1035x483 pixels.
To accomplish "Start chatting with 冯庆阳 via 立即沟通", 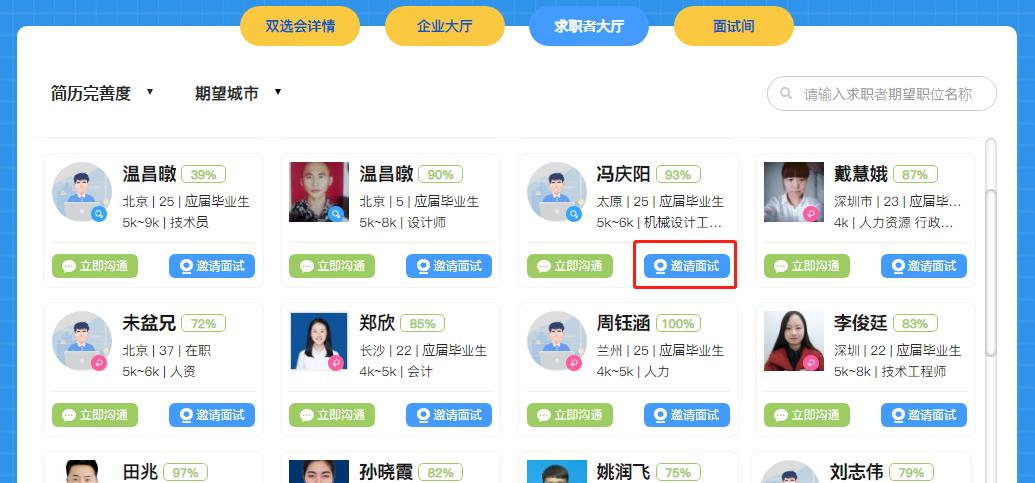I will point(570,266).
